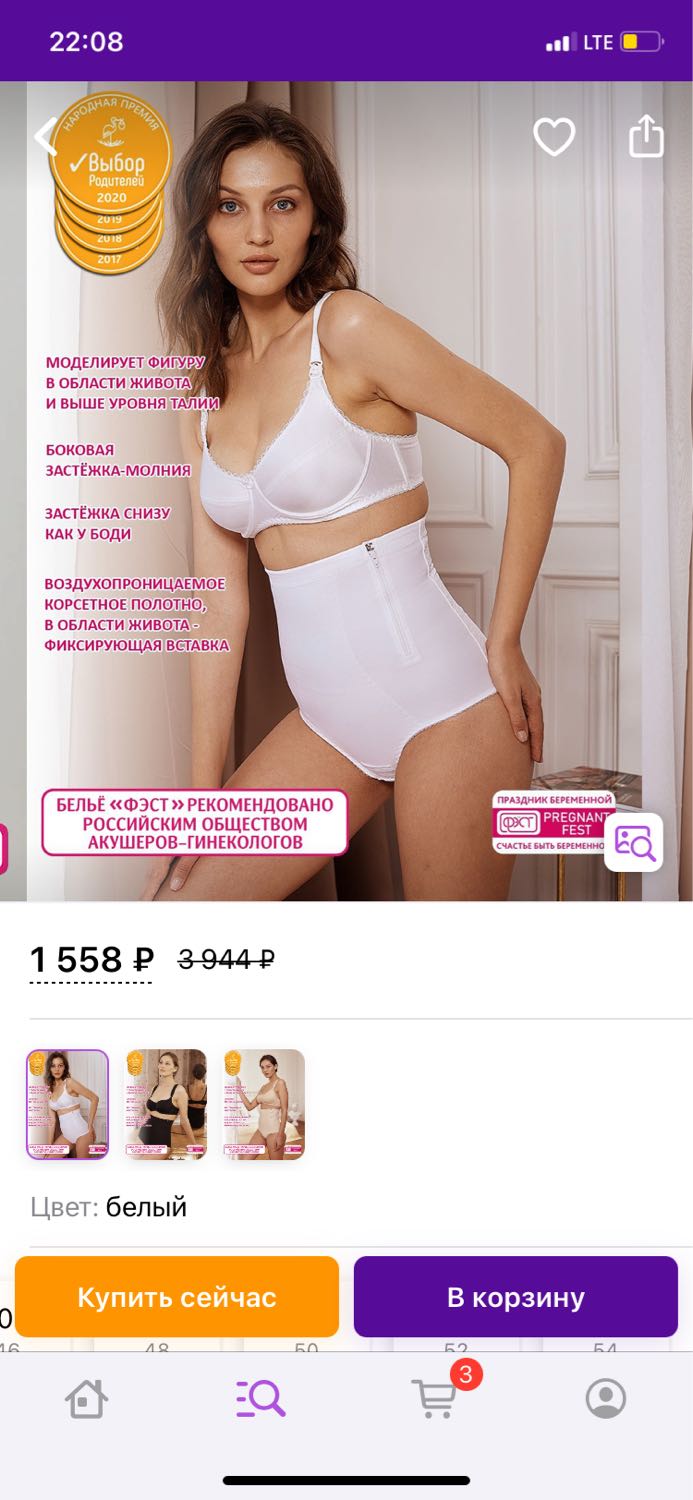Share this product
The height and width of the screenshot is (1500, 693).
pos(646,136)
